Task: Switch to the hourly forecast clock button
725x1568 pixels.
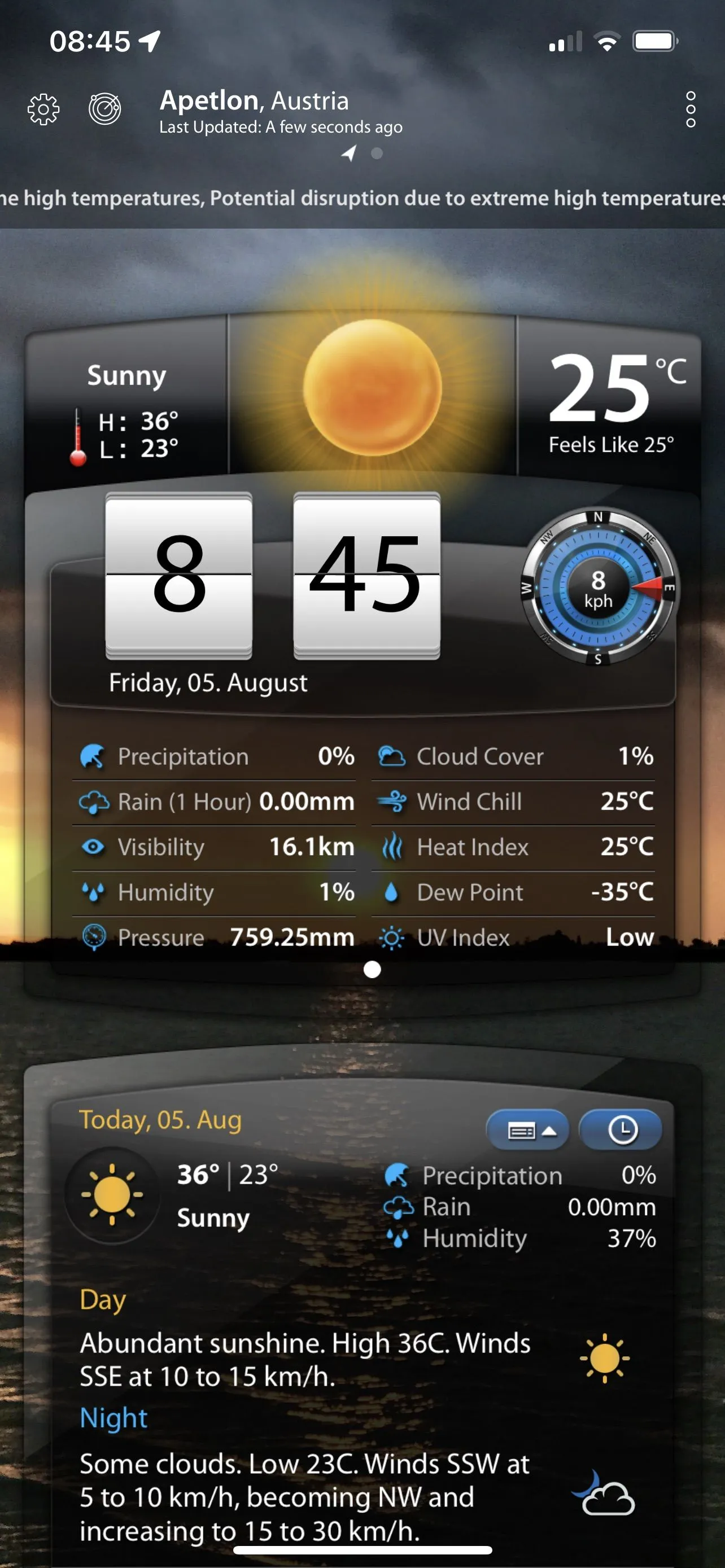Action: [x=621, y=1131]
